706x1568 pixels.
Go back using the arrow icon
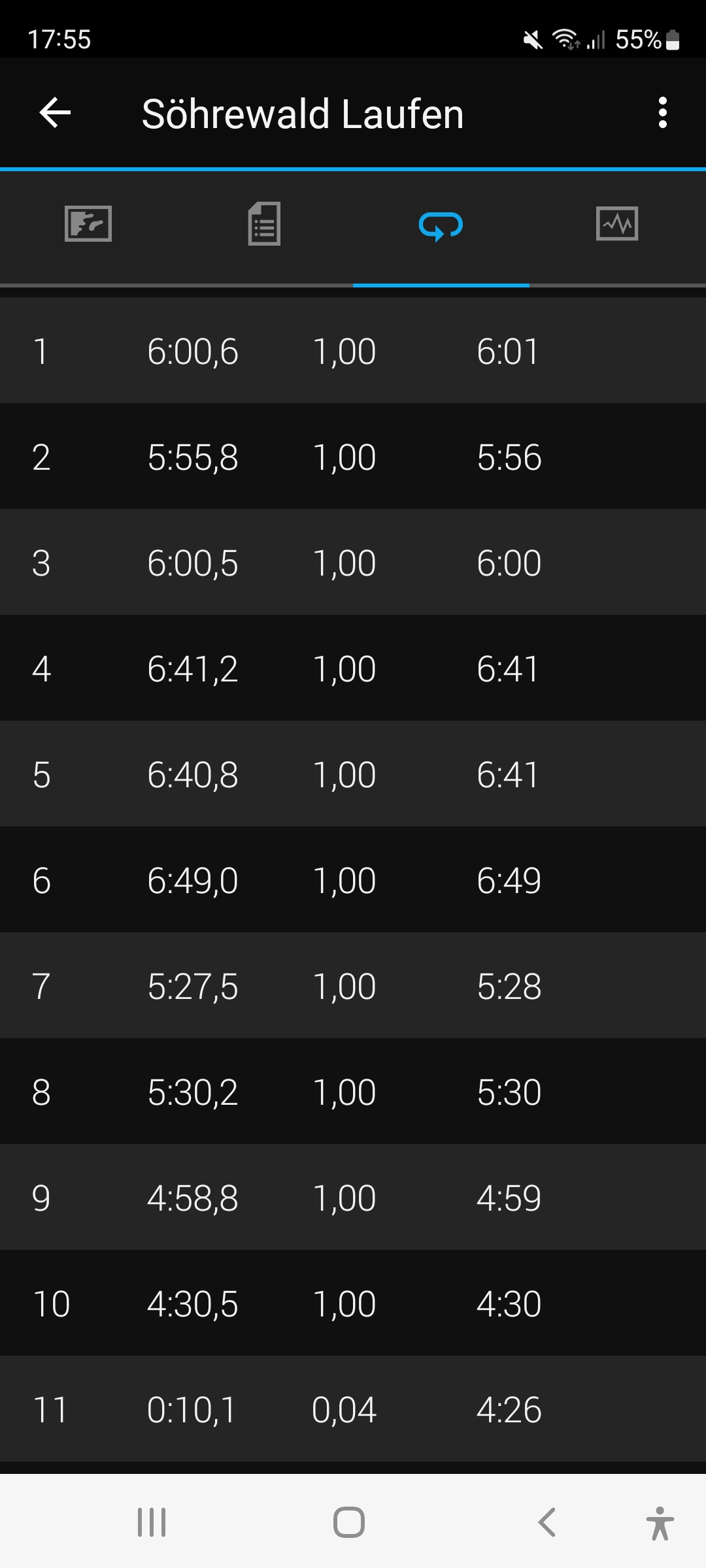55,112
